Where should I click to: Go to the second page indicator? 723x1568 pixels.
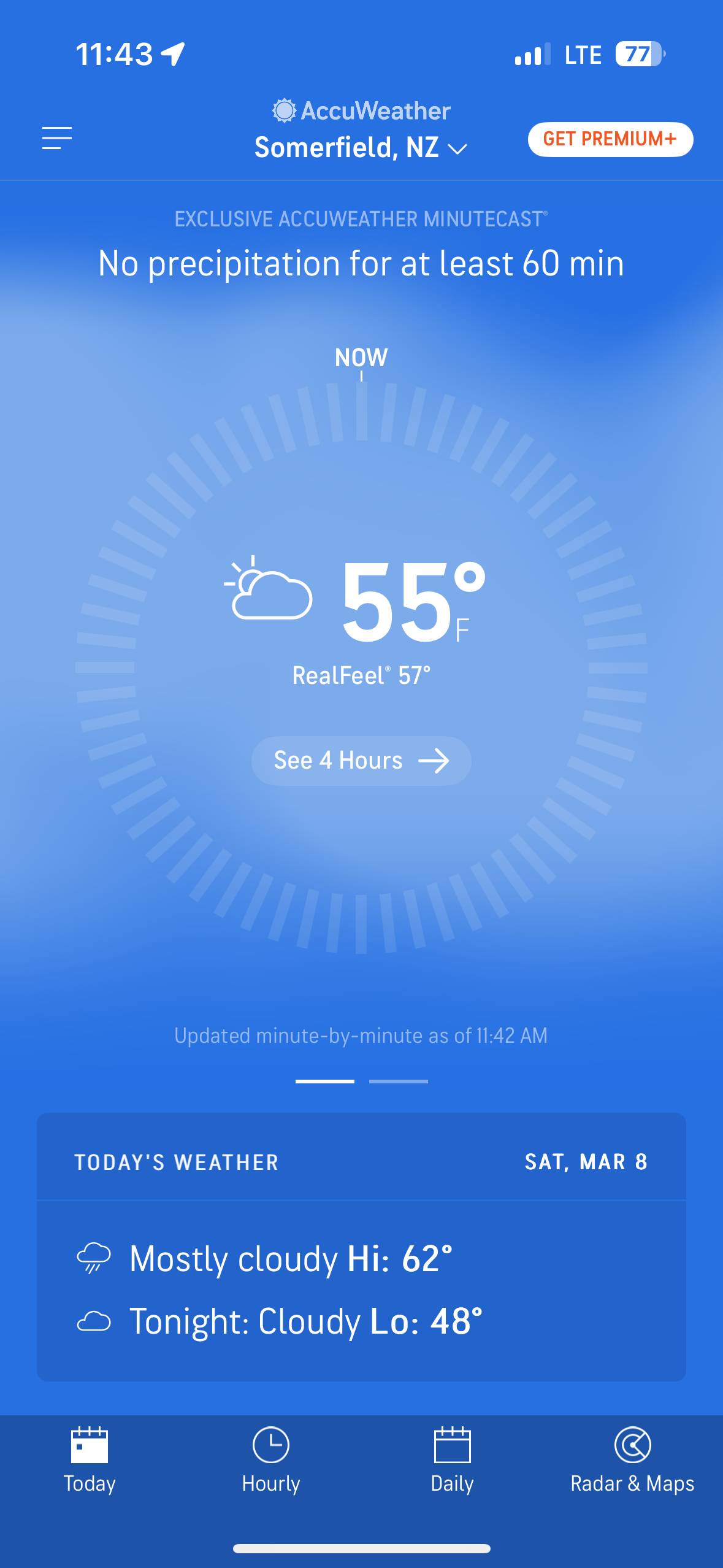pyautogui.click(x=398, y=1081)
